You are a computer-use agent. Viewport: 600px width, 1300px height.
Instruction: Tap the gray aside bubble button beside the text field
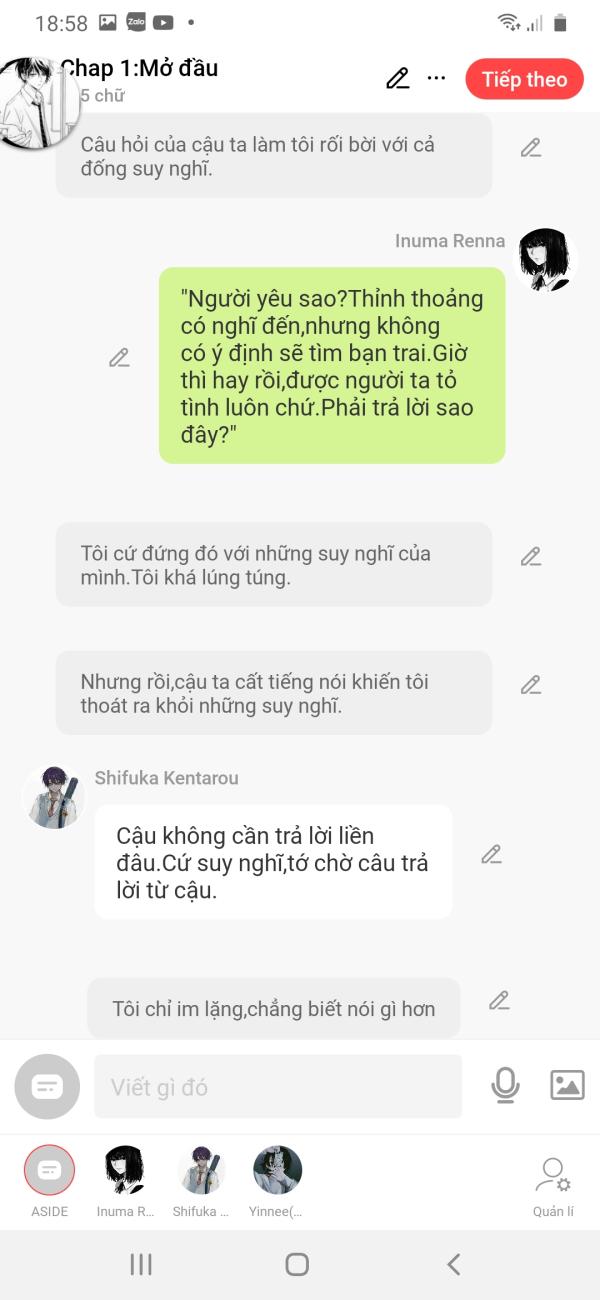(x=47, y=1087)
